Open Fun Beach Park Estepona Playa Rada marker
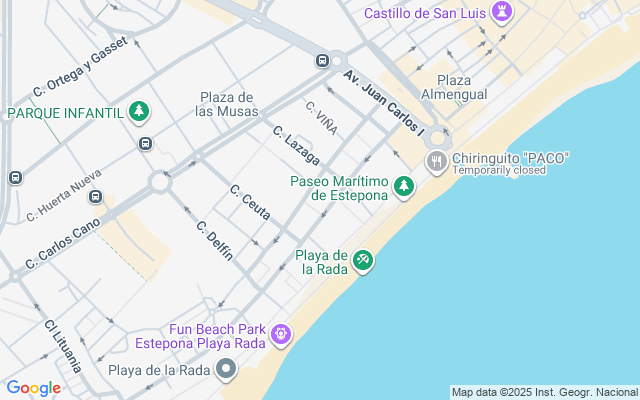This screenshot has width=640, height=400. click(281, 335)
